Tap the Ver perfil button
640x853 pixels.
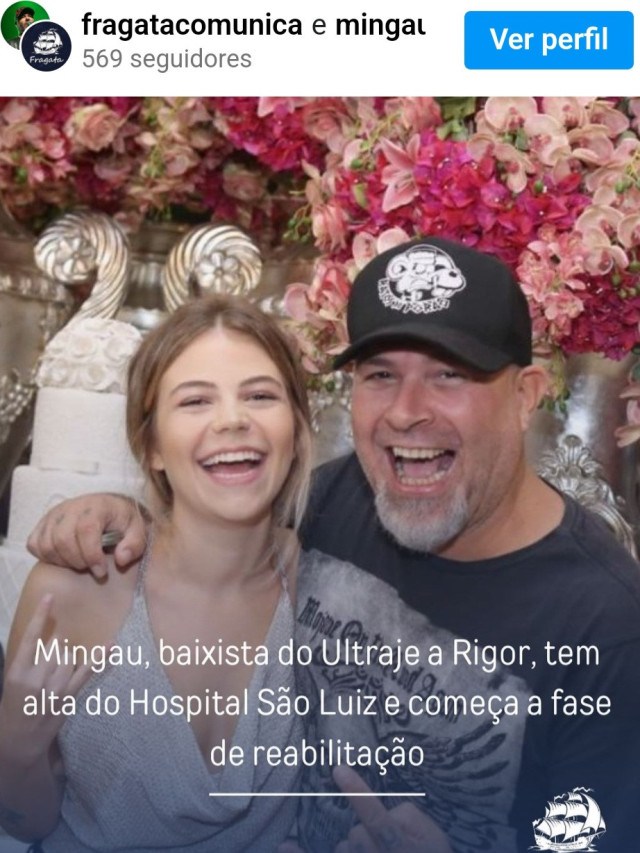point(548,40)
